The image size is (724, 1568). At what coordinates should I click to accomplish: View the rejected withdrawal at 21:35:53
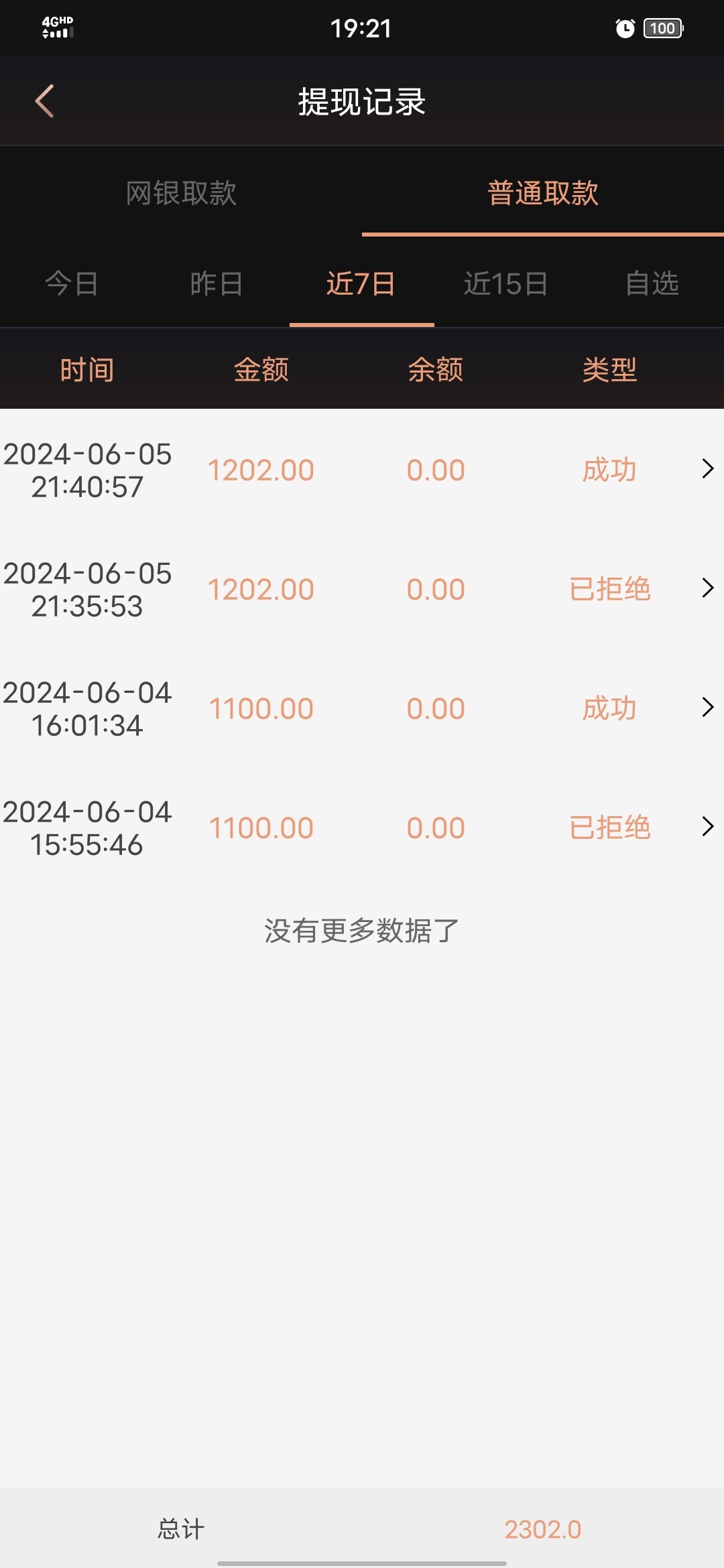[362, 589]
